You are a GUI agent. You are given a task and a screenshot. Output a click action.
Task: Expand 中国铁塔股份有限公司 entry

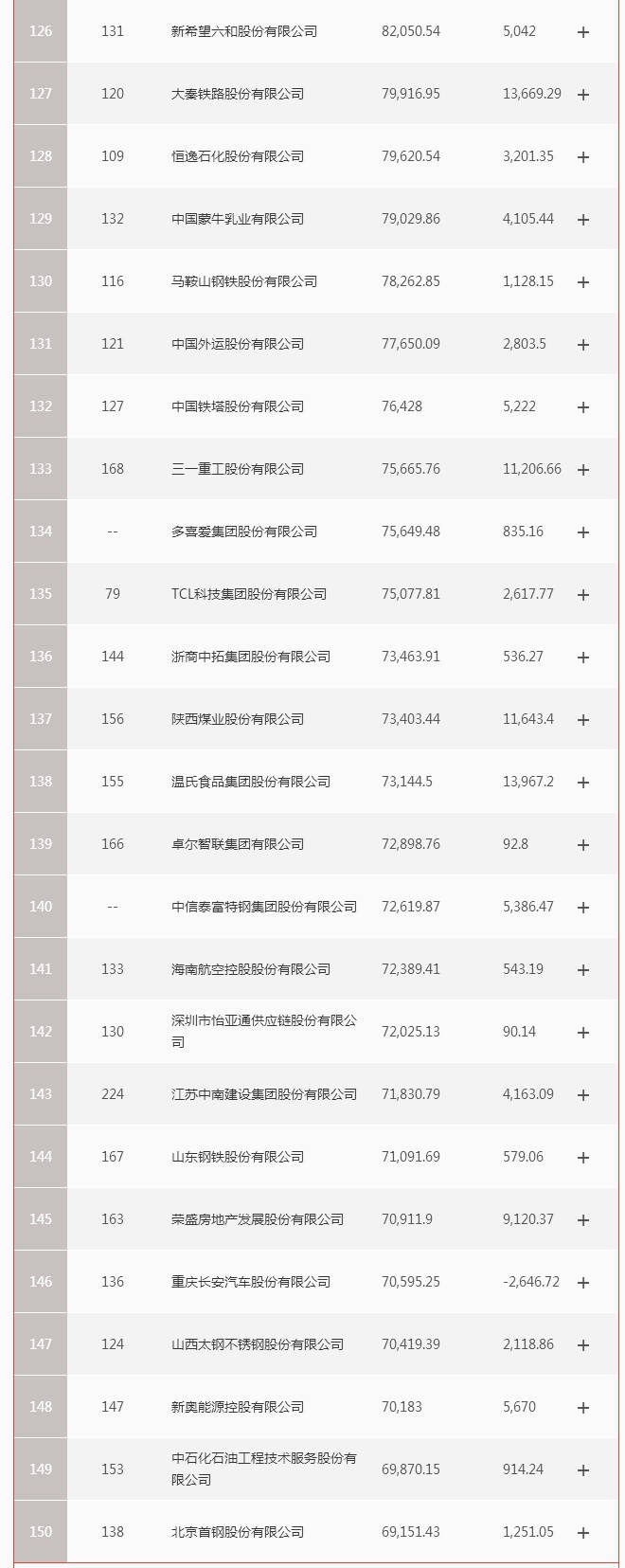click(x=583, y=407)
